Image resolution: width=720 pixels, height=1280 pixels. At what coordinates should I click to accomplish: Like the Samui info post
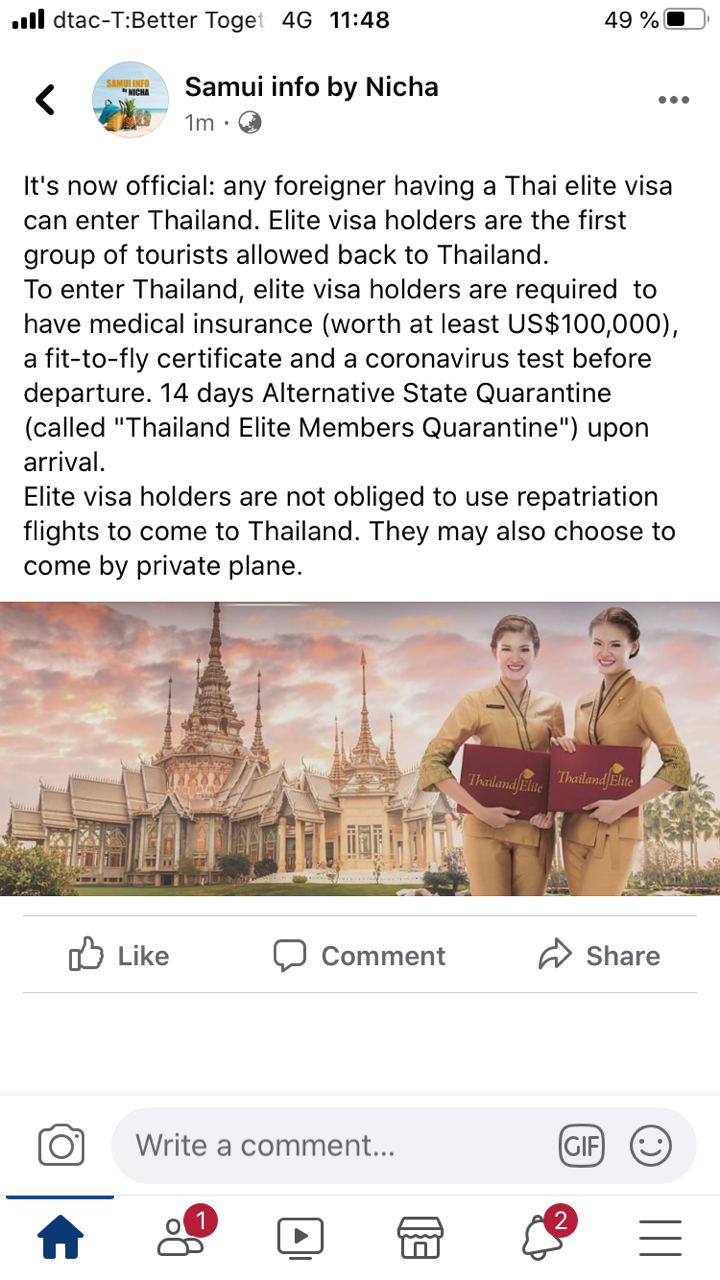[119, 956]
